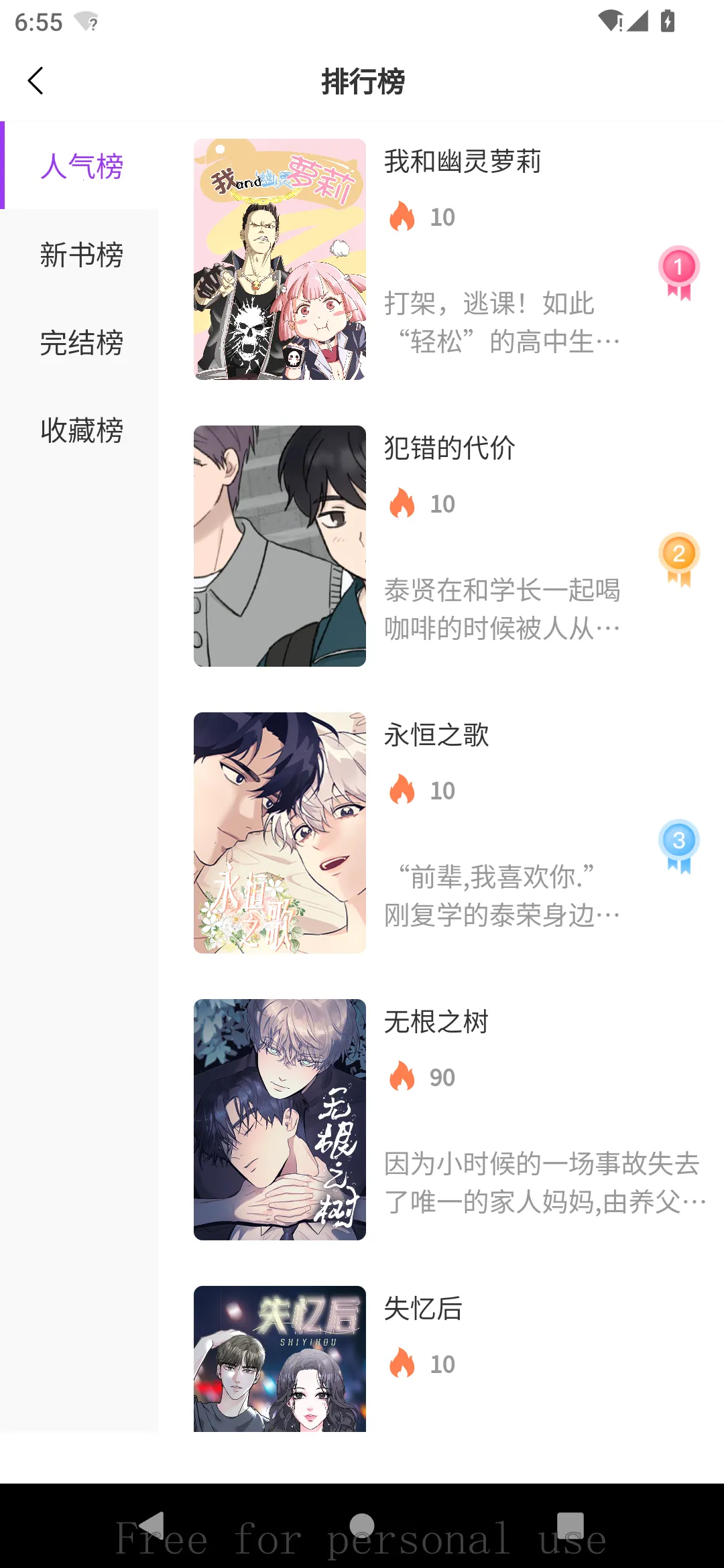
Task: Tap the fire icon under 失忆后
Action: pos(404,1364)
